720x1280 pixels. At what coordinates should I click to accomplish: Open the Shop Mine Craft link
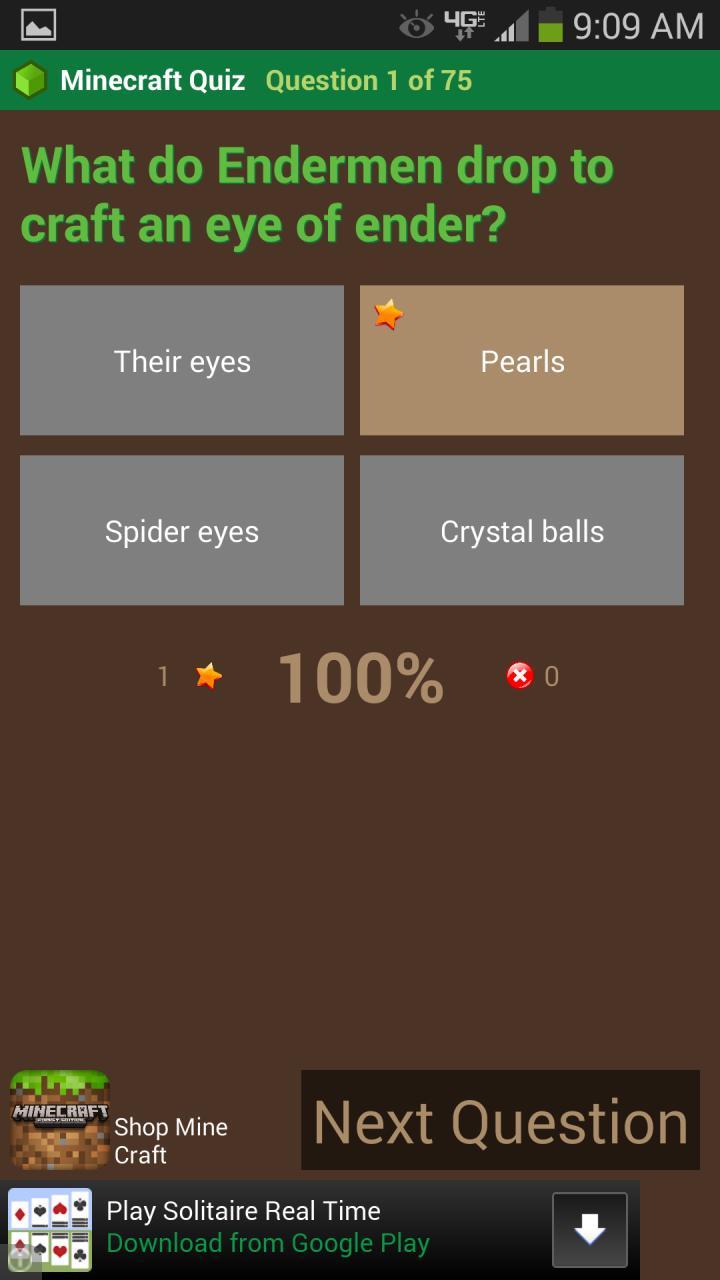pos(120,1120)
